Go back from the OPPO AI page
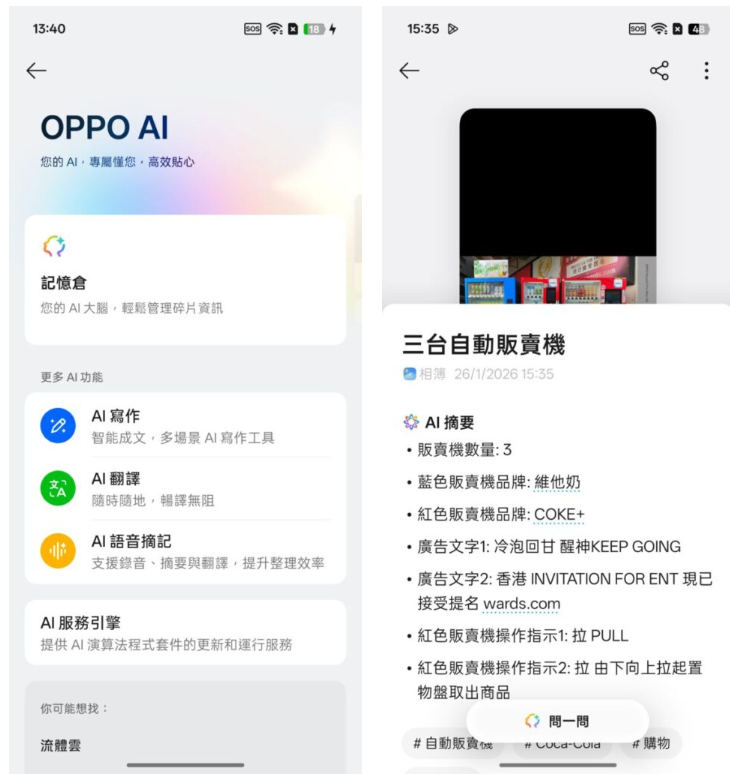 37,70
